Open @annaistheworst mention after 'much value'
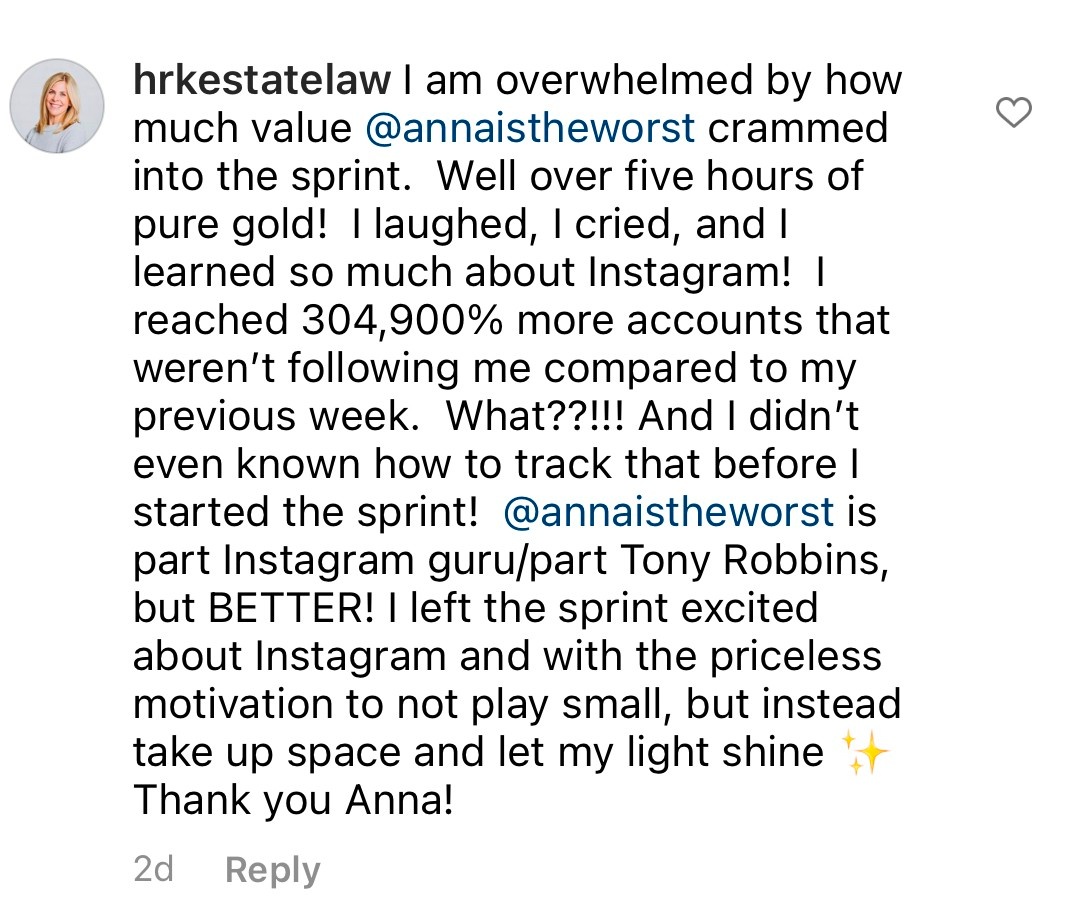Viewport: 1074px width, 907px height. (530, 128)
